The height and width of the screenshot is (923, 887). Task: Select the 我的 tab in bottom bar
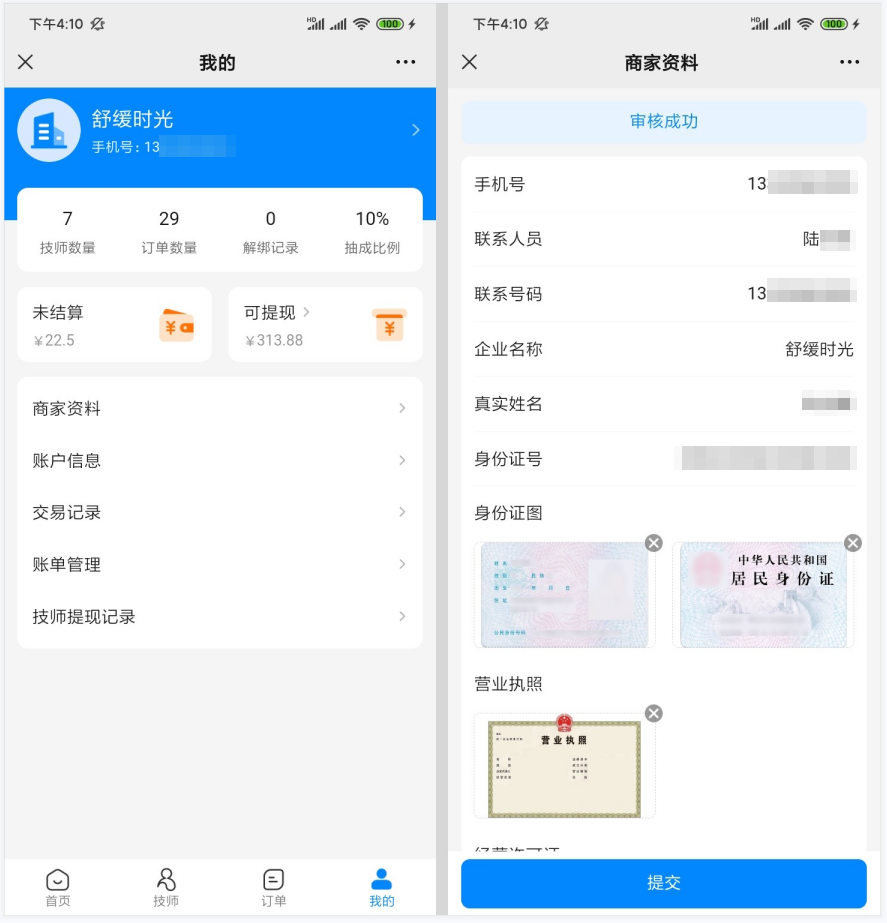click(x=381, y=887)
